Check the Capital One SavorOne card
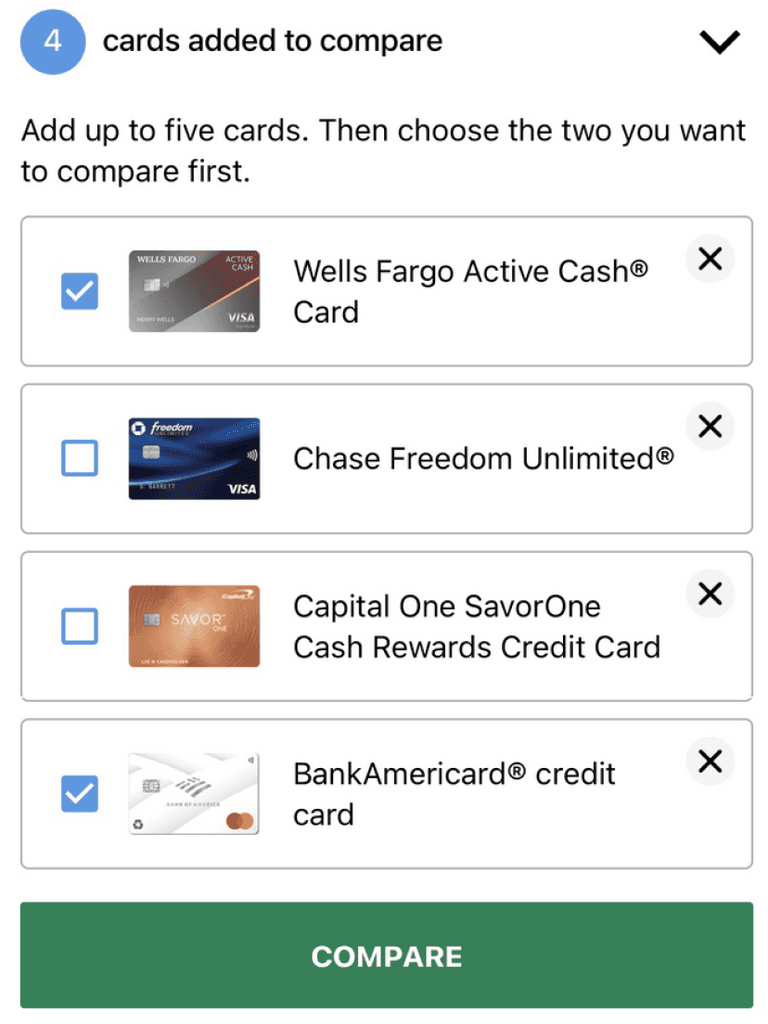Viewport: 768px width, 1024px height. tap(80, 626)
